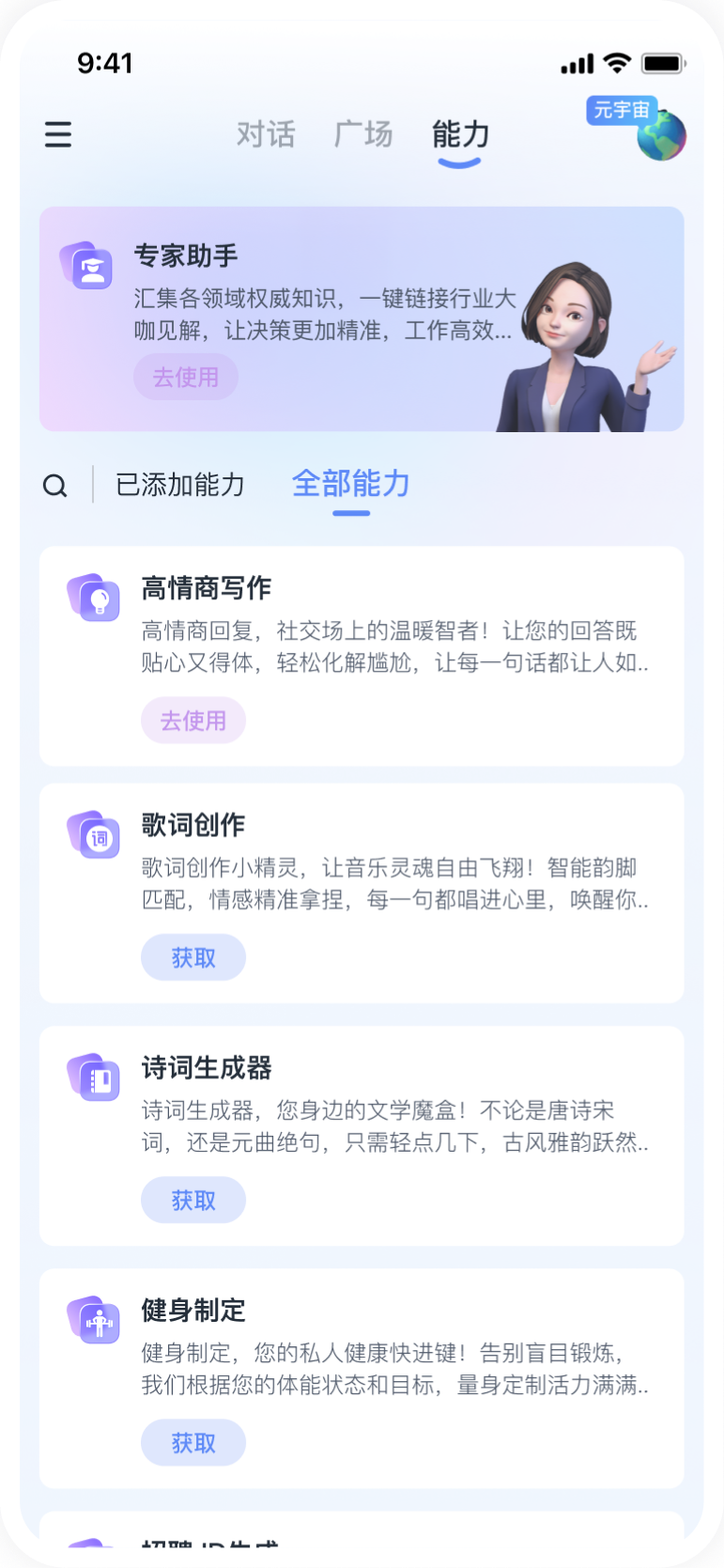This screenshot has height=1568, width=724.
Task: Switch to the 广场 tab
Action: 364,134
